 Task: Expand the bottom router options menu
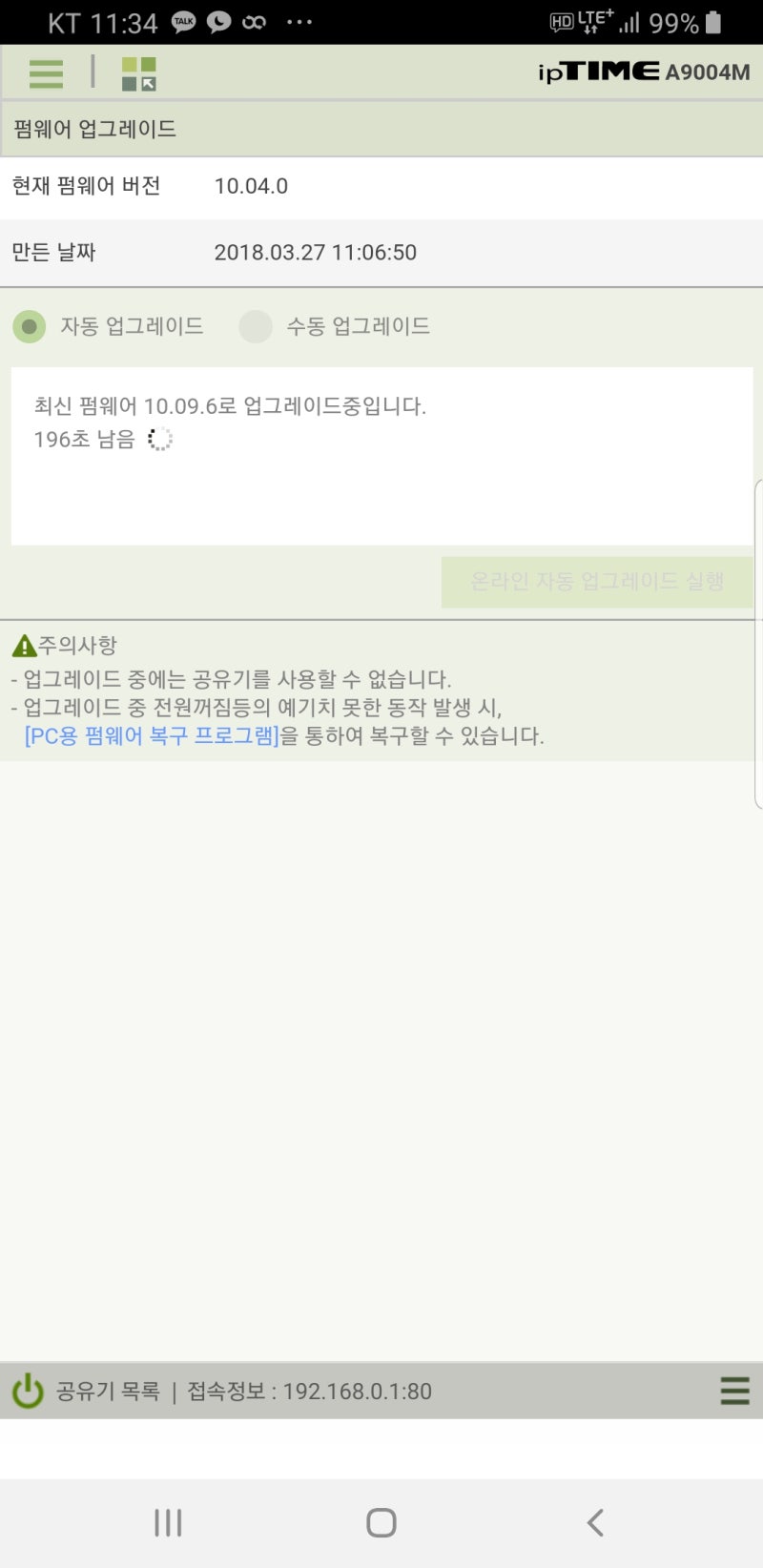tap(734, 1392)
